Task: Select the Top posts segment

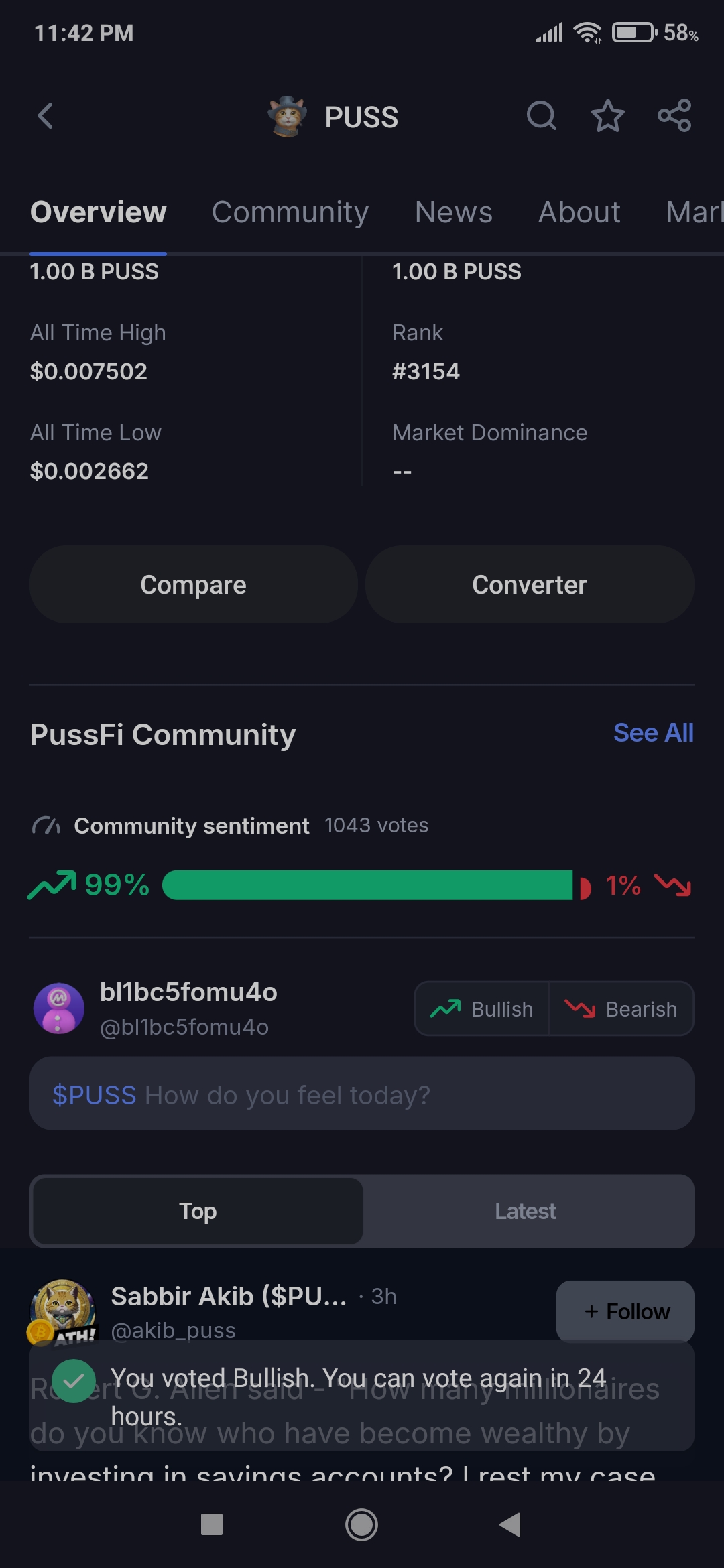Action: click(198, 1211)
